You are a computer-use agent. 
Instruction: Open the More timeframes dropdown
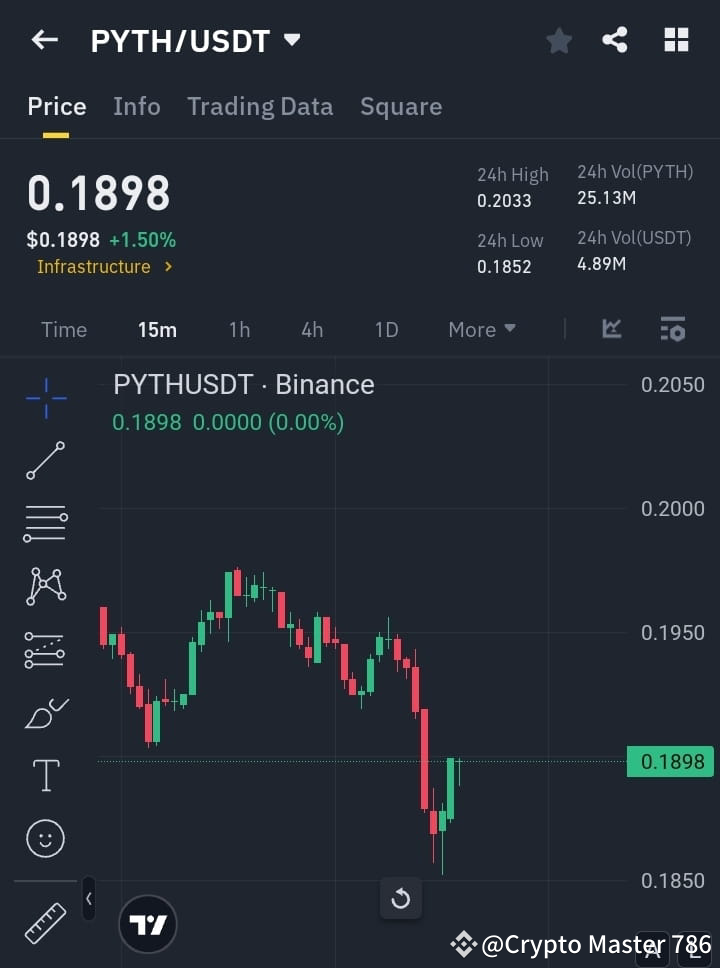(x=481, y=329)
